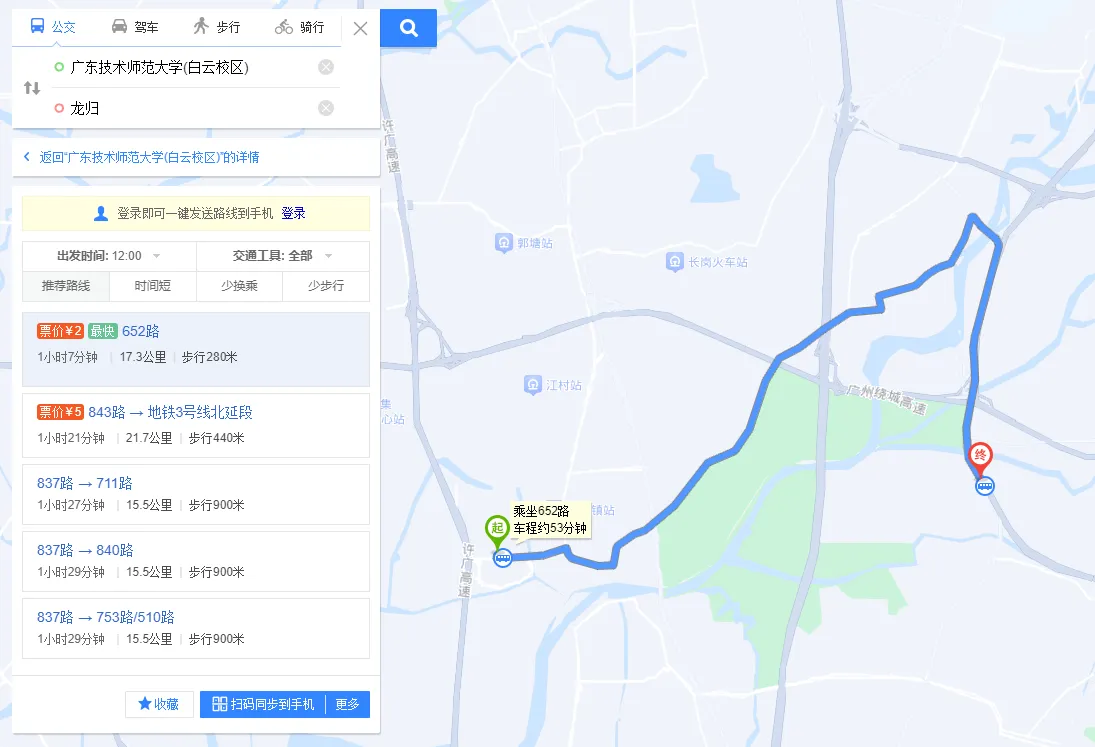Switch to the 骑行 cycling tab

click(x=299, y=27)
